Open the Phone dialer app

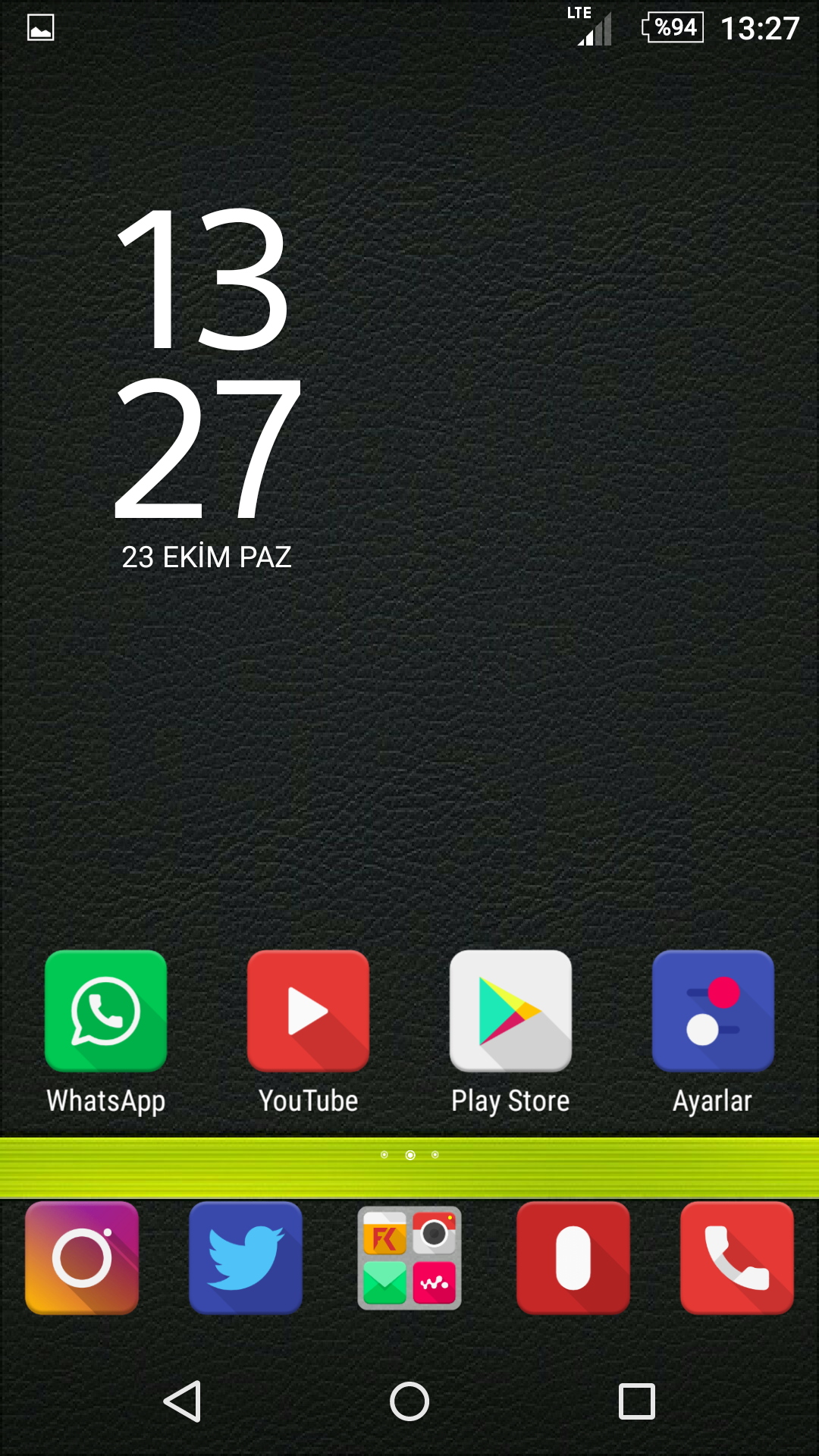click(x=737, y=1258)
